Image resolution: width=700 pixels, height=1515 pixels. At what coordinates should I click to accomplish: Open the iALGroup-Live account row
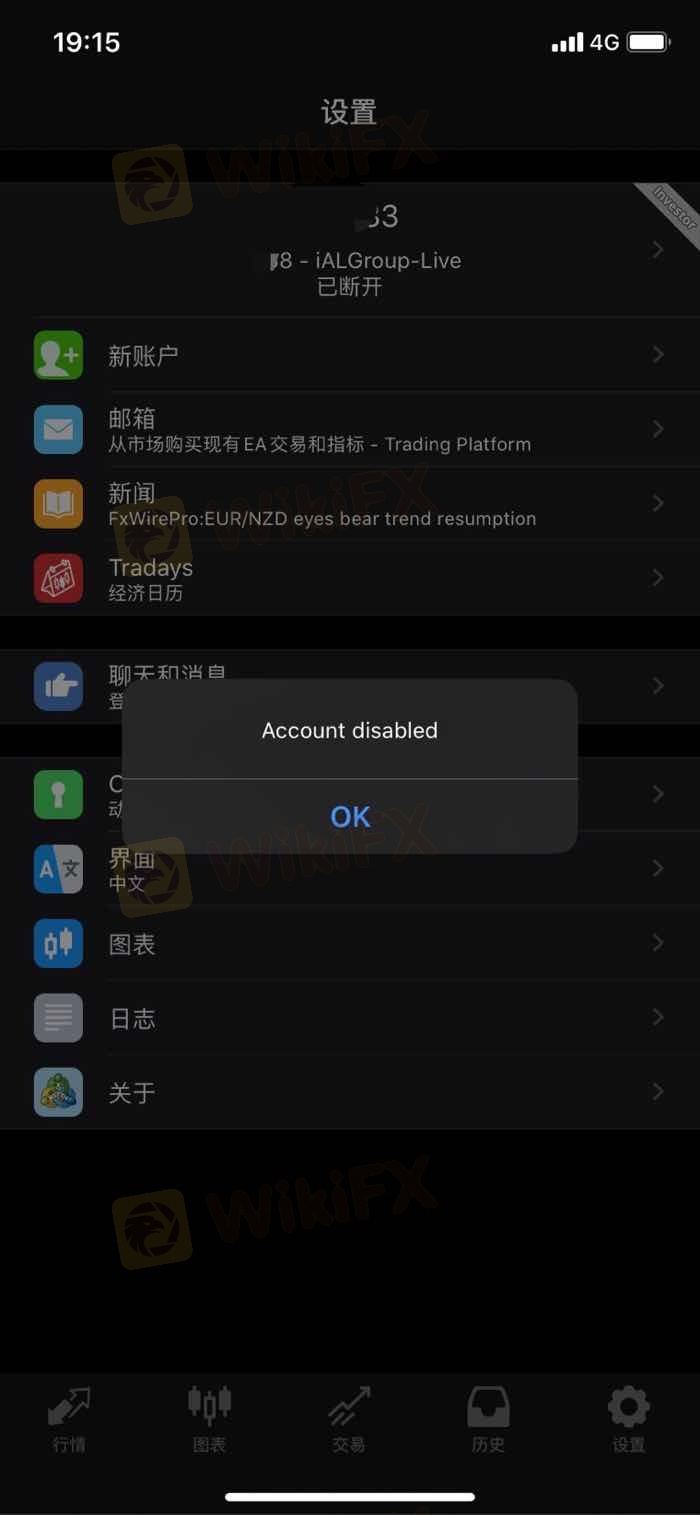[x=350, y=251]
